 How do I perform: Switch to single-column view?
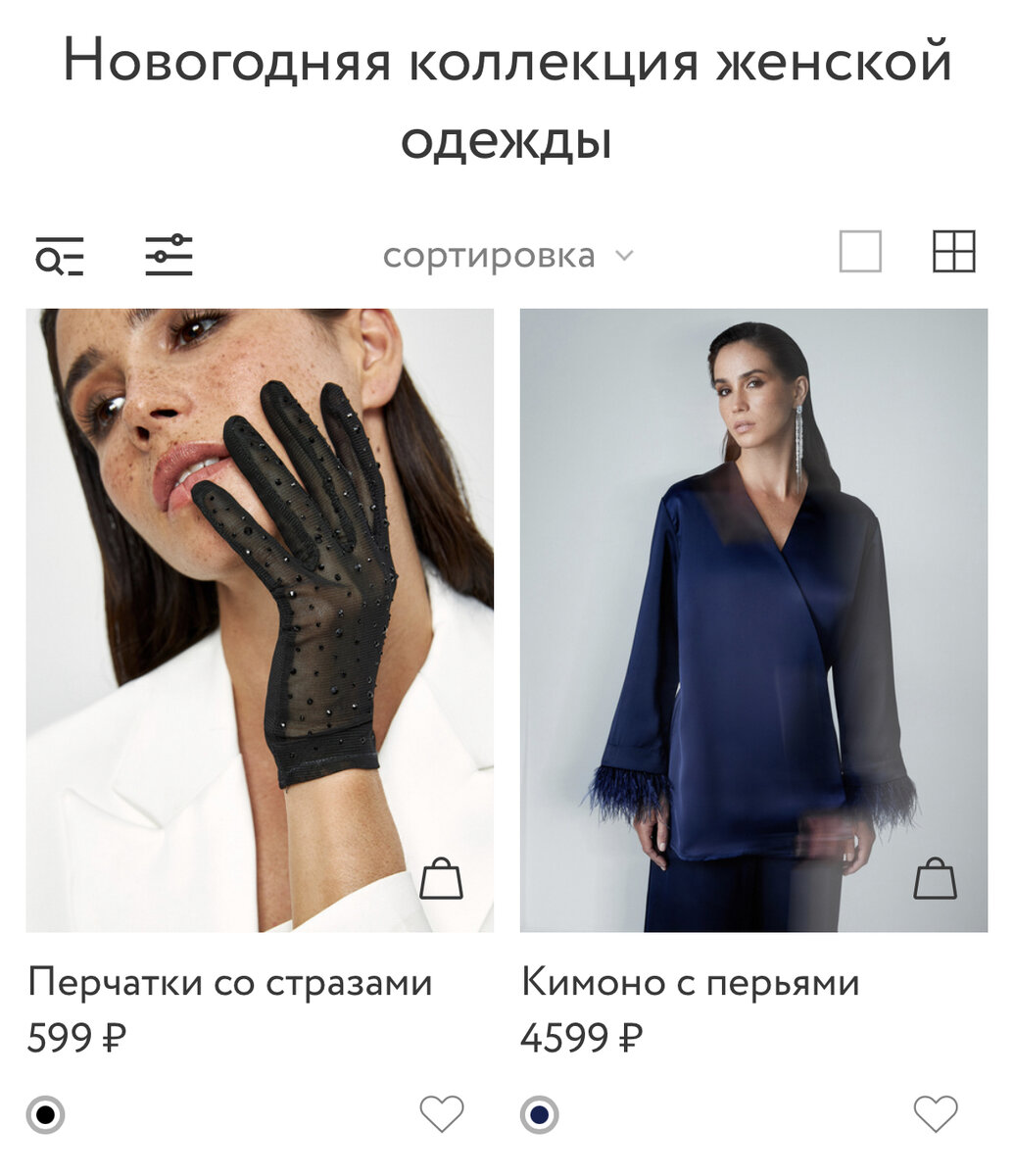(860, 252)
